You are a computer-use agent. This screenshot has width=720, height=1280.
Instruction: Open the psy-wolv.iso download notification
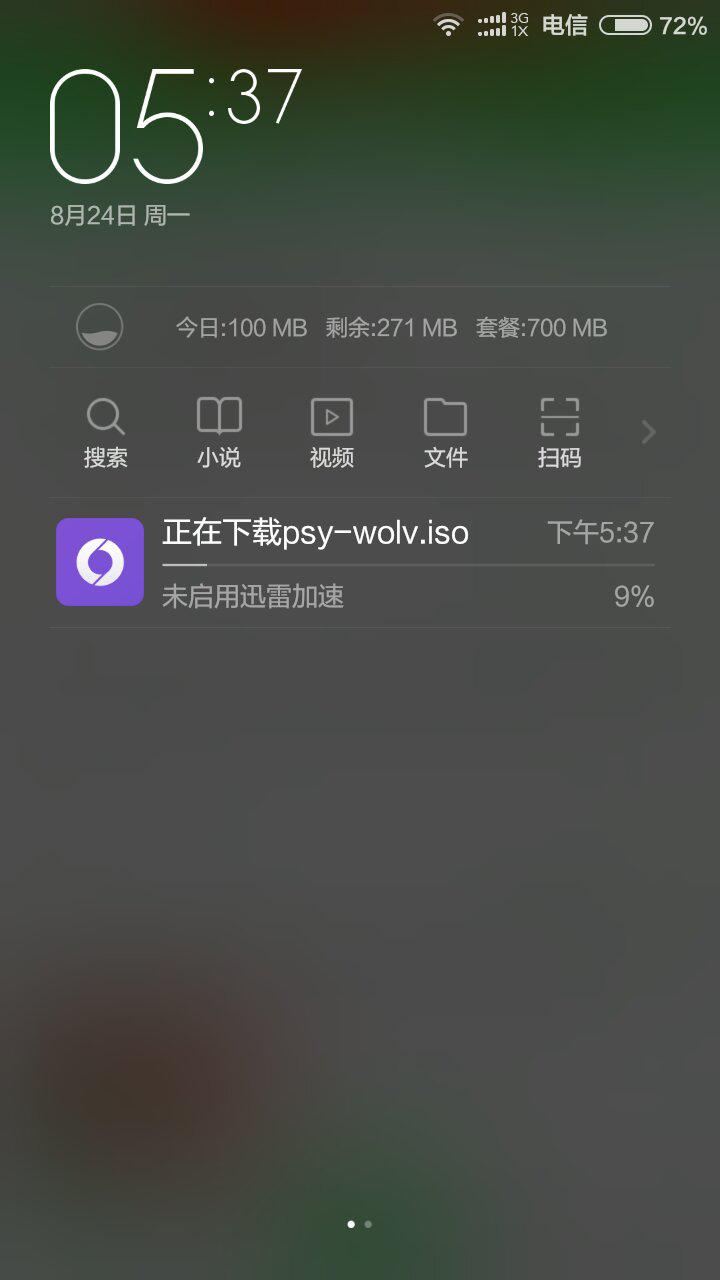point(360,563)
